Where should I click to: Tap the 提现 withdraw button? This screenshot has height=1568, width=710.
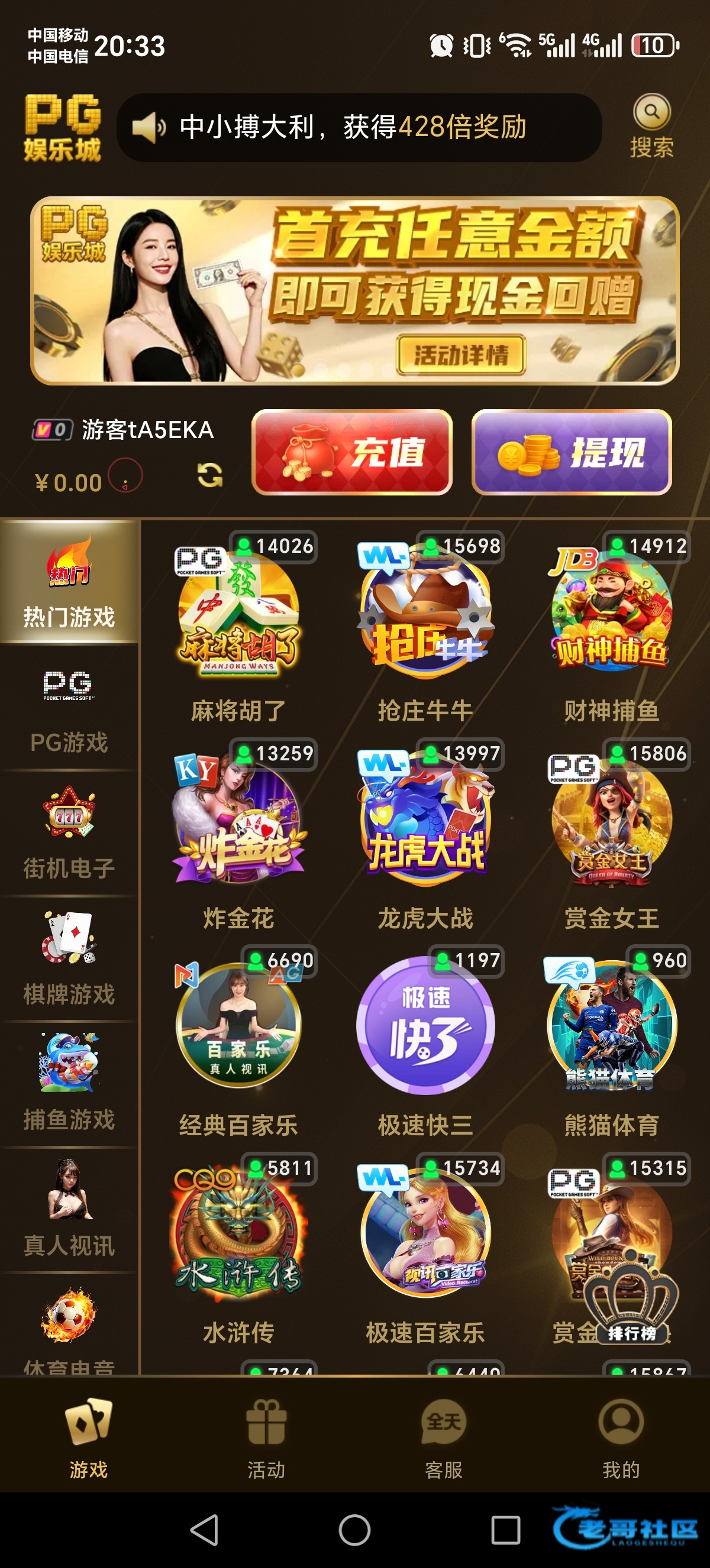[571, 452]
